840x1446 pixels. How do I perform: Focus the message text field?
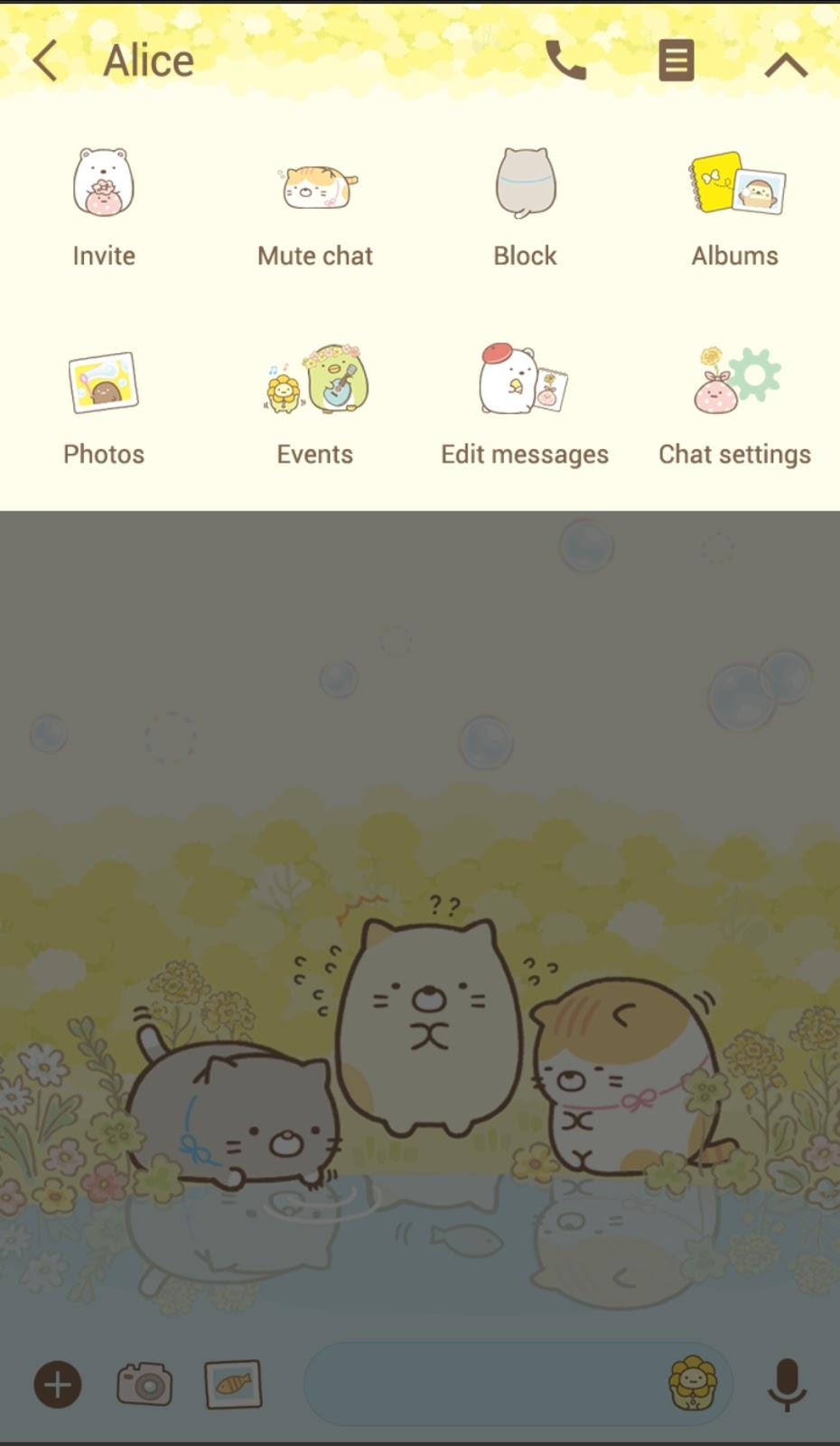[483, 1385]
